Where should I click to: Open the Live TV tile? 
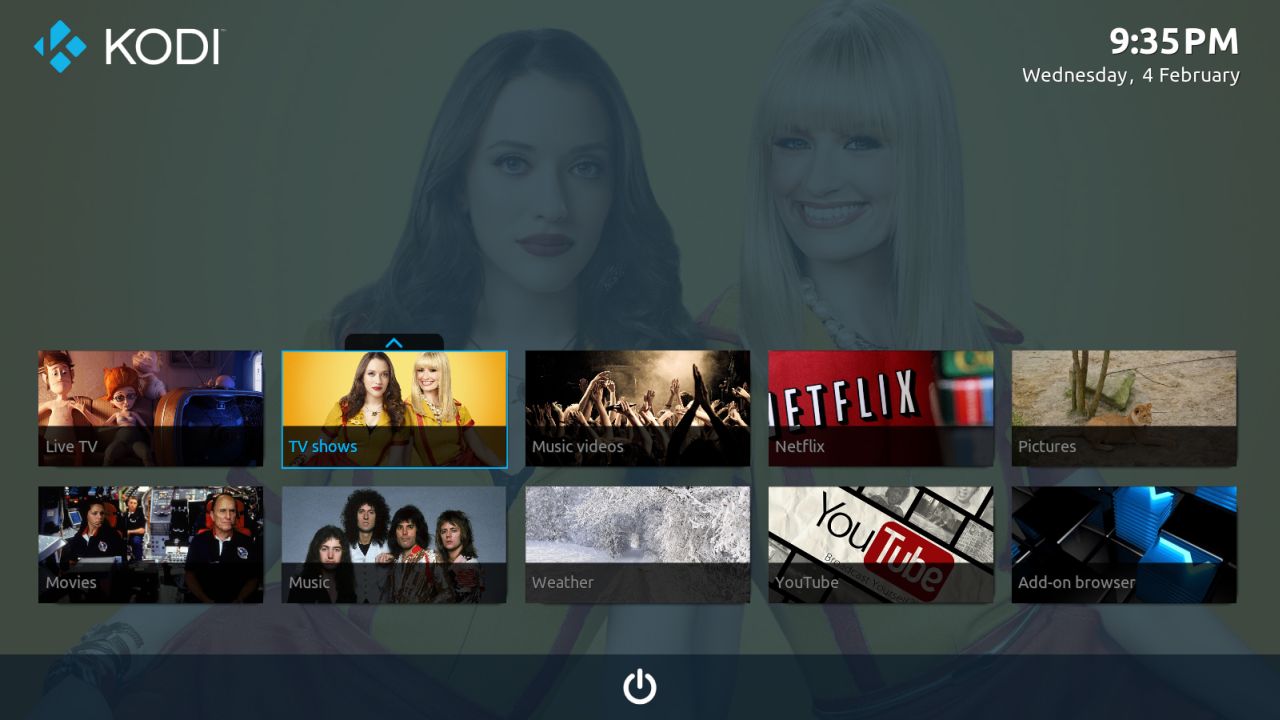coord(150,408)
